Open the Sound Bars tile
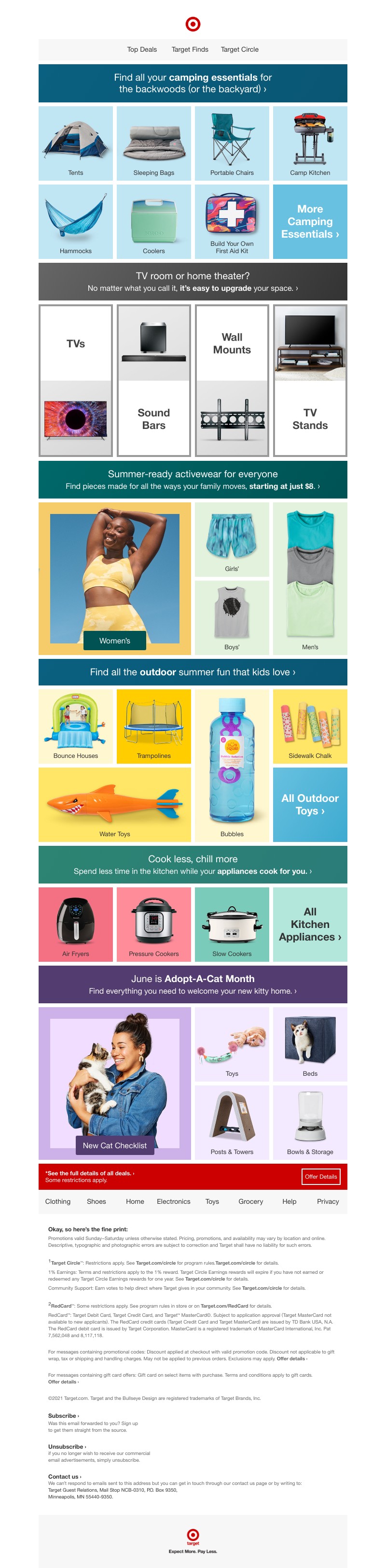This screenshot has width=386, height=1568. 154,381
